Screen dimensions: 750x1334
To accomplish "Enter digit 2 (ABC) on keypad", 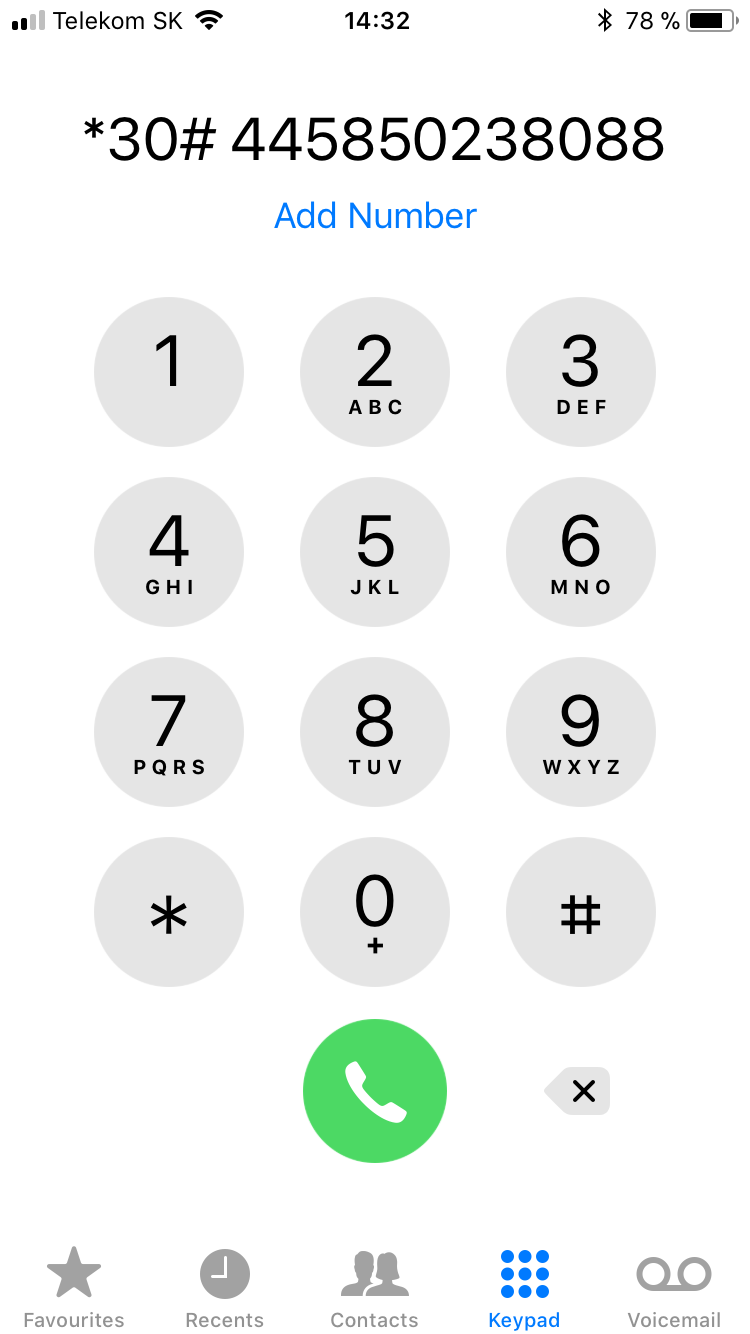I will click(375, 372).
